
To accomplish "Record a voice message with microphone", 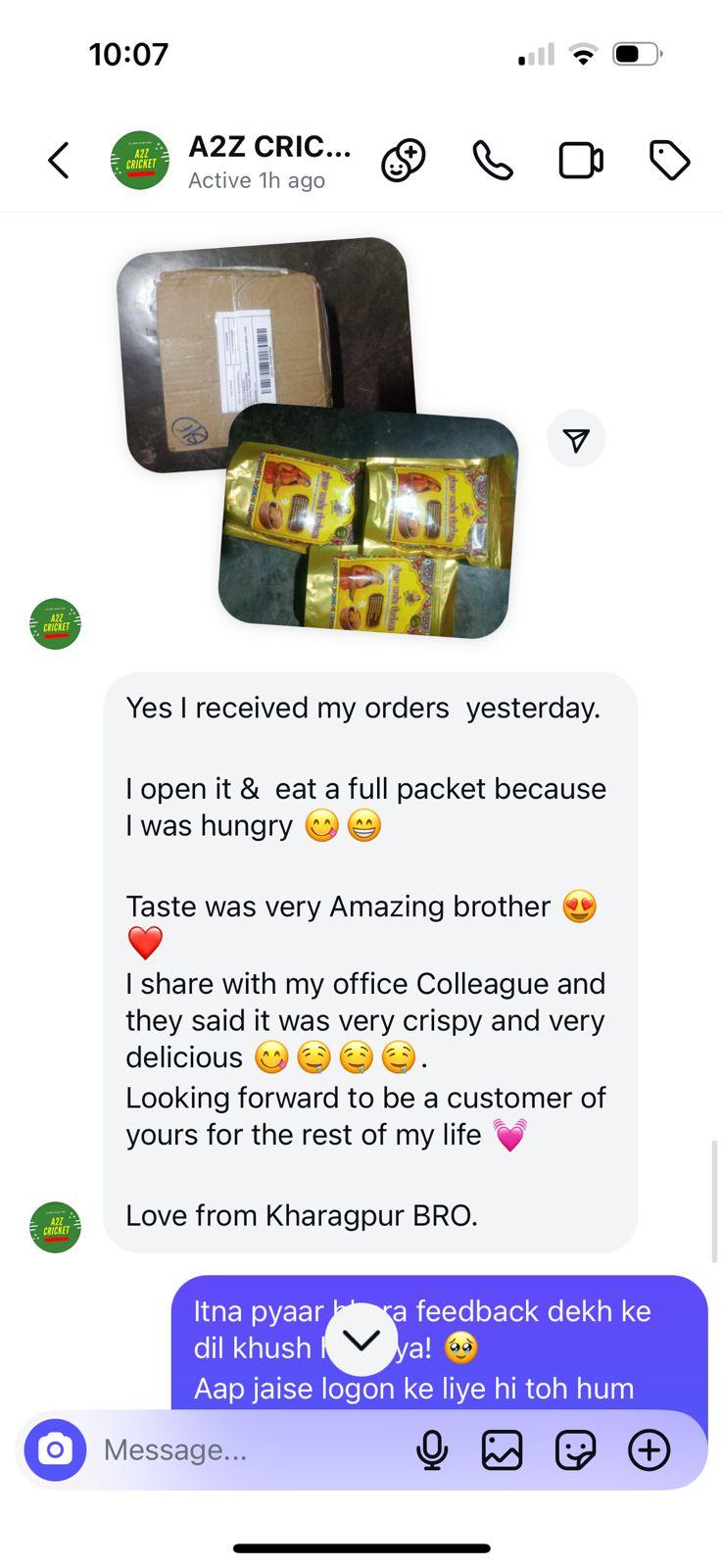I will click(431, 1449).
